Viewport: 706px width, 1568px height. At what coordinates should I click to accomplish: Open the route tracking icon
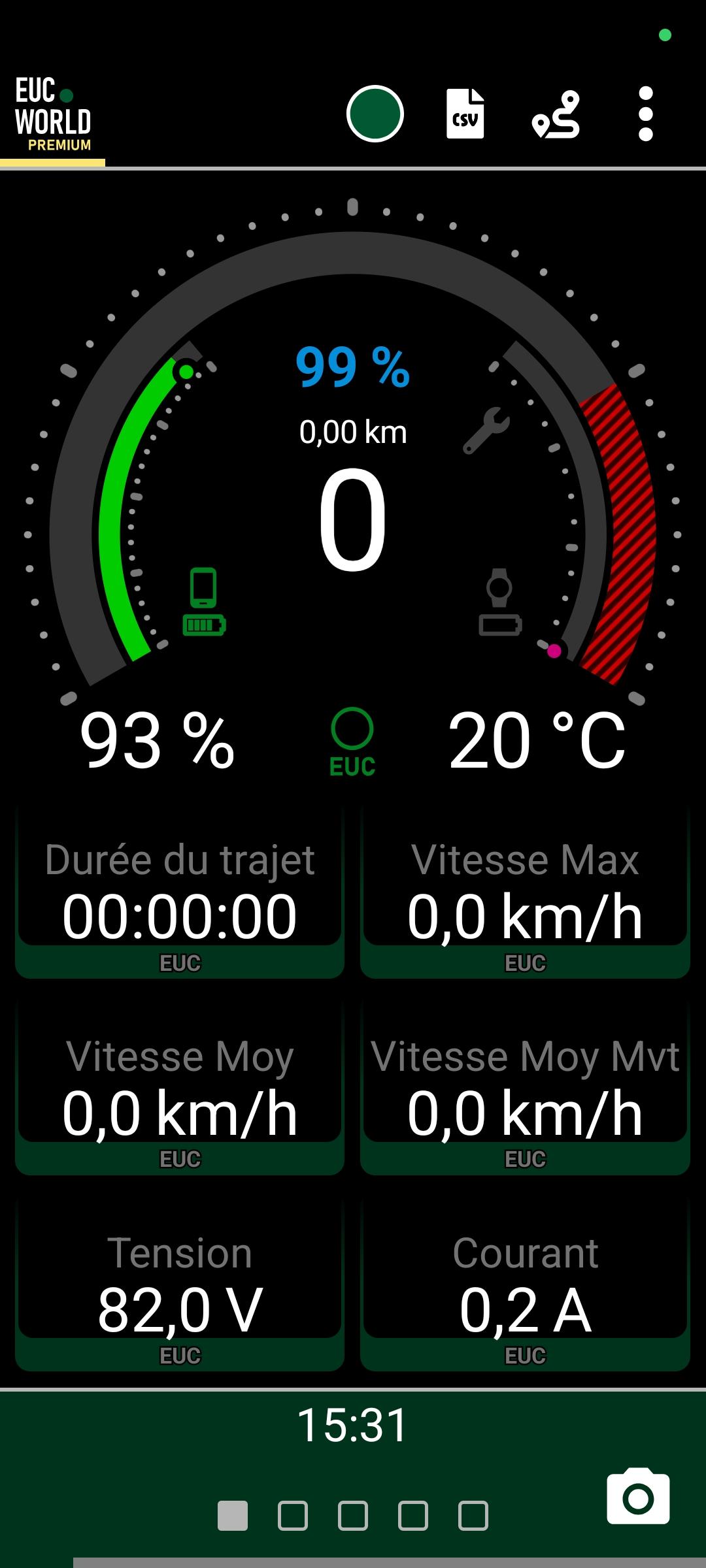click(556, 114)
